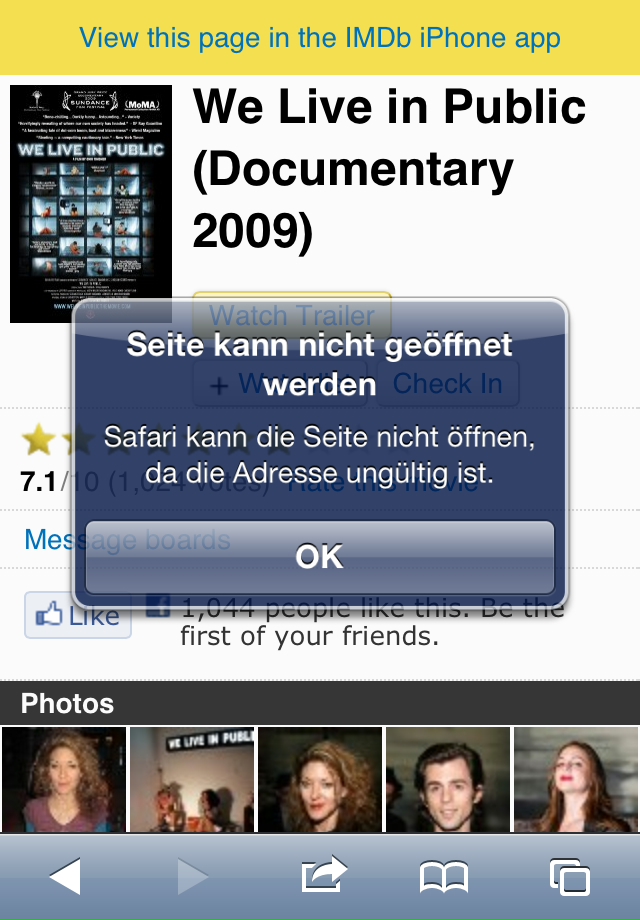Screen dimensions: 640x920
Task: Go back to the previous page
Action: pyautogui.click(x=65, y=876)
